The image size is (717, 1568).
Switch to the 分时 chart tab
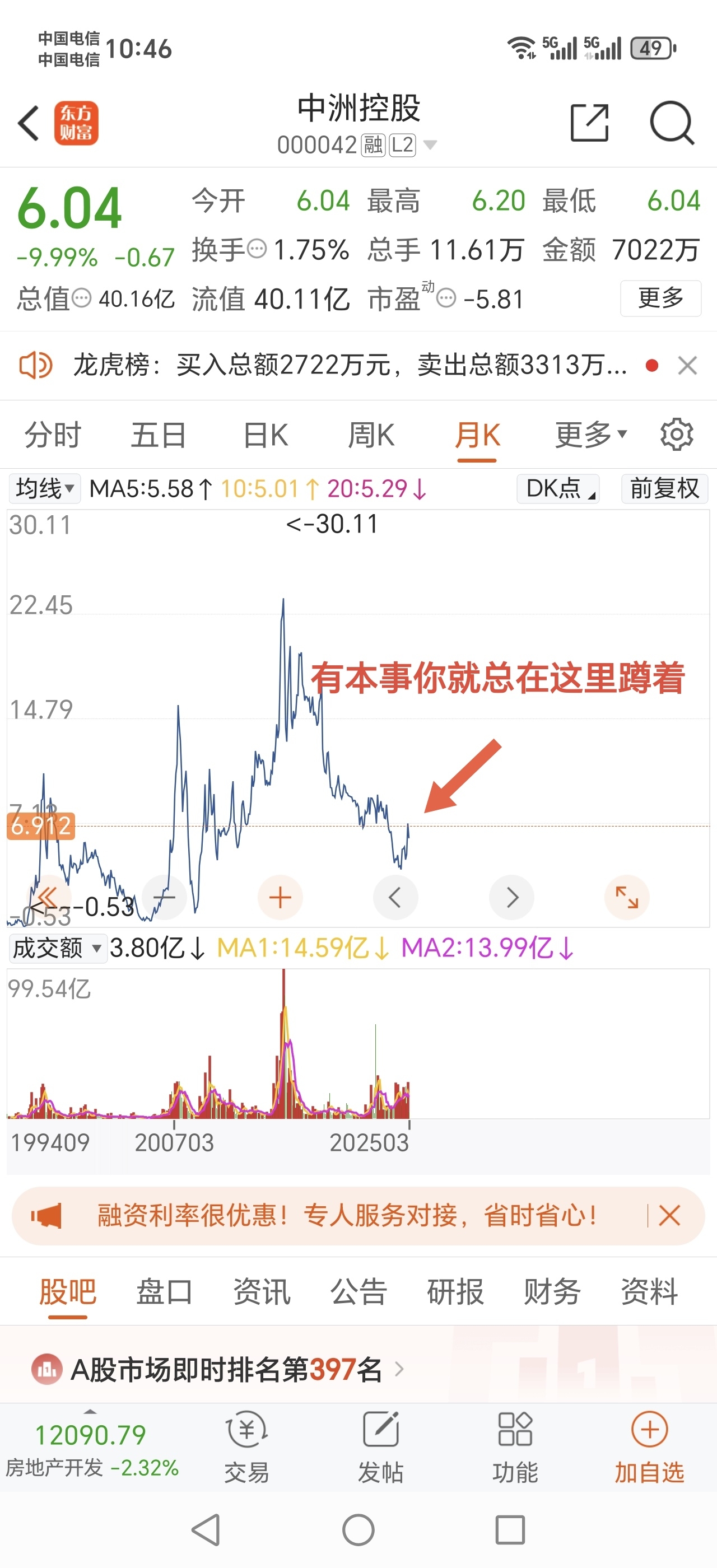(x=52, y=435)
